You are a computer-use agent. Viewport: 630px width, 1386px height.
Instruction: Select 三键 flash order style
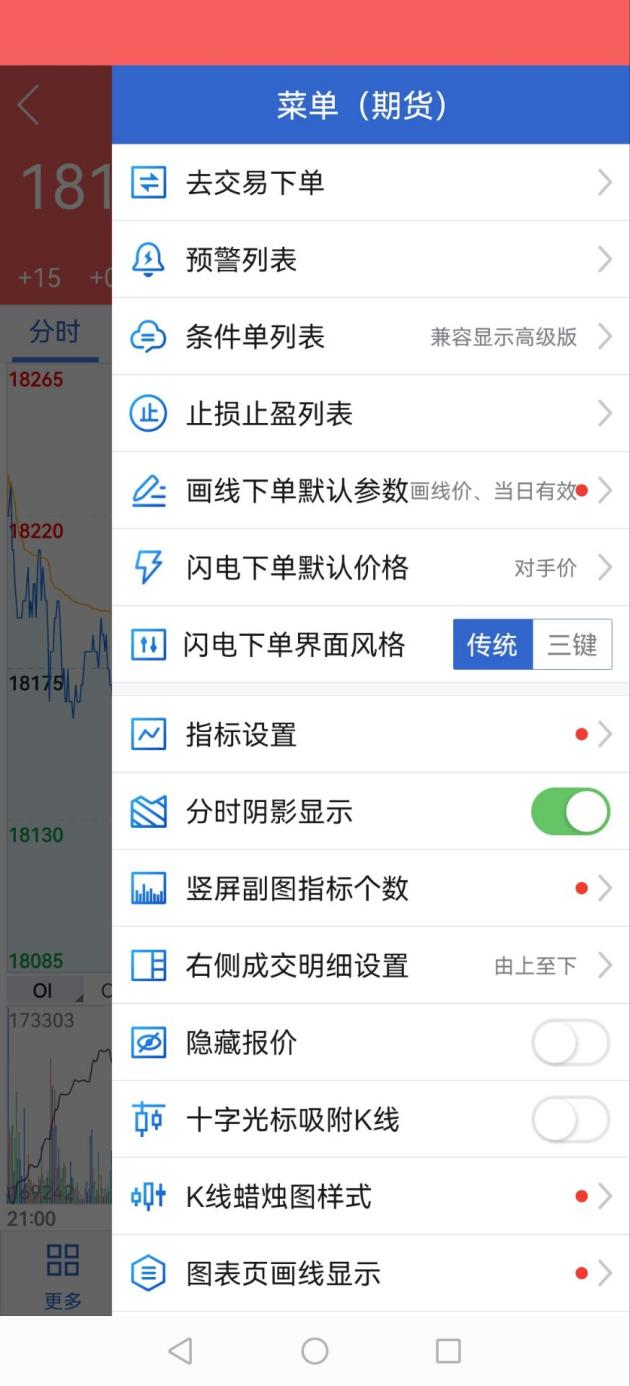coord(572,645)
